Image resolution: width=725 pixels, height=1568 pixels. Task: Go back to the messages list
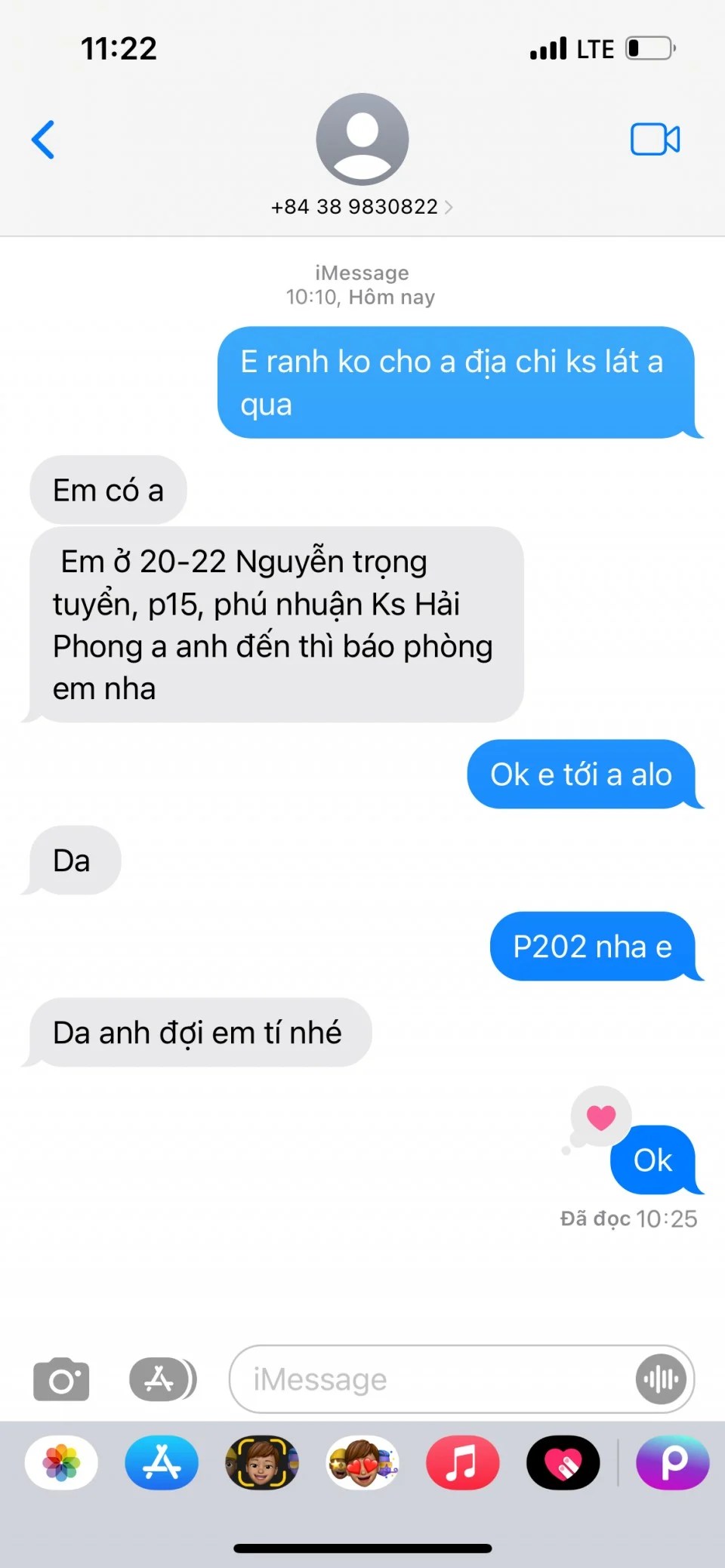click(x=43, y=140)
